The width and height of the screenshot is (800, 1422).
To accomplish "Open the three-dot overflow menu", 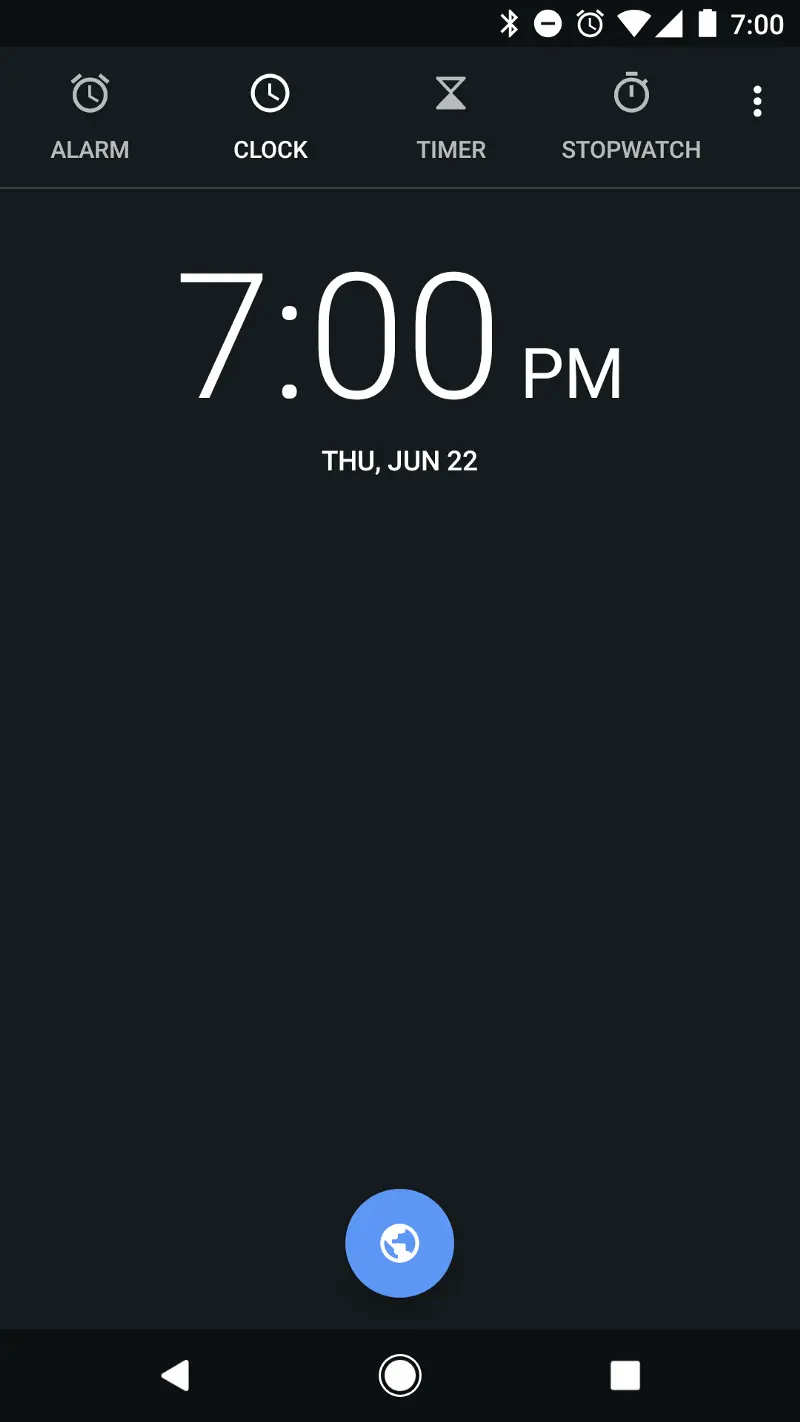I will [757, 101].
